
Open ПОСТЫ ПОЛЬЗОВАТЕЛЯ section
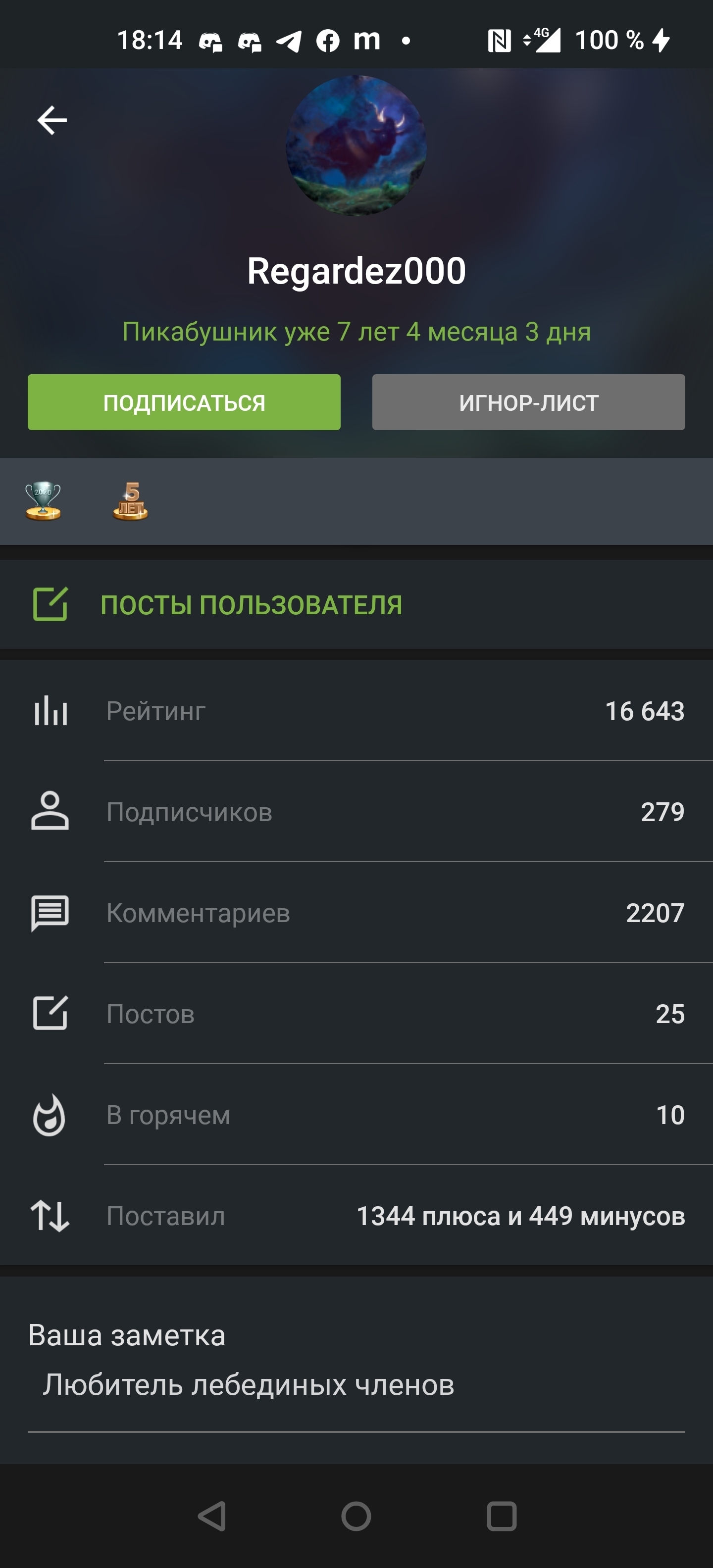[251, 605]
